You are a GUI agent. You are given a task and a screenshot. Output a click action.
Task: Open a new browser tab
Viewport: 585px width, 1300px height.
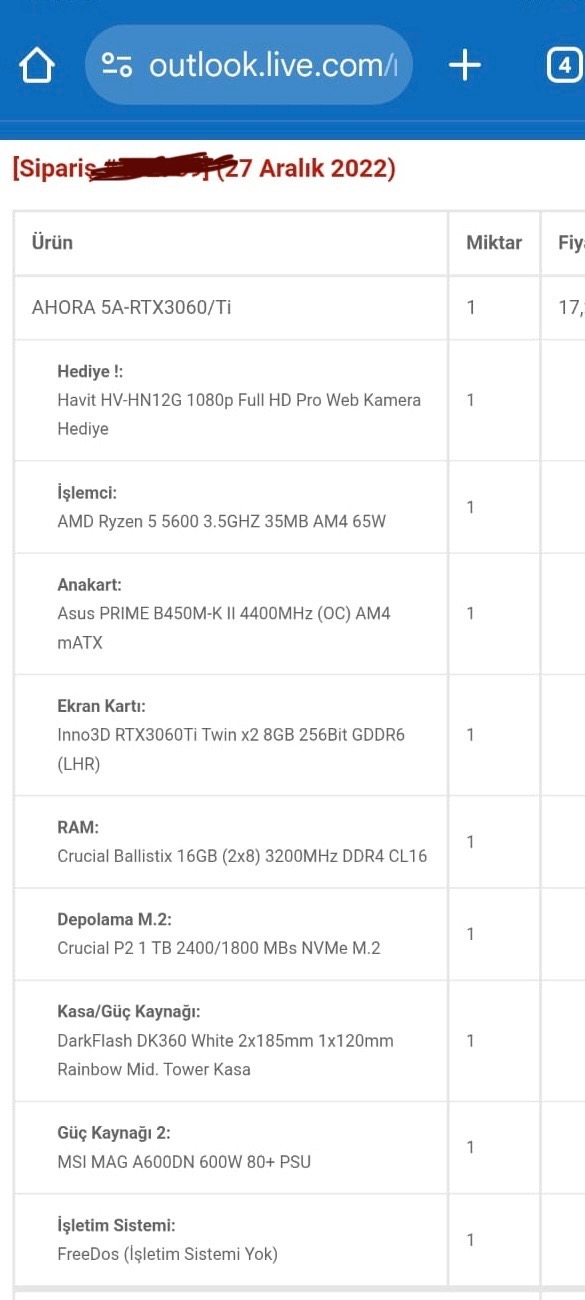pos(465,66)
